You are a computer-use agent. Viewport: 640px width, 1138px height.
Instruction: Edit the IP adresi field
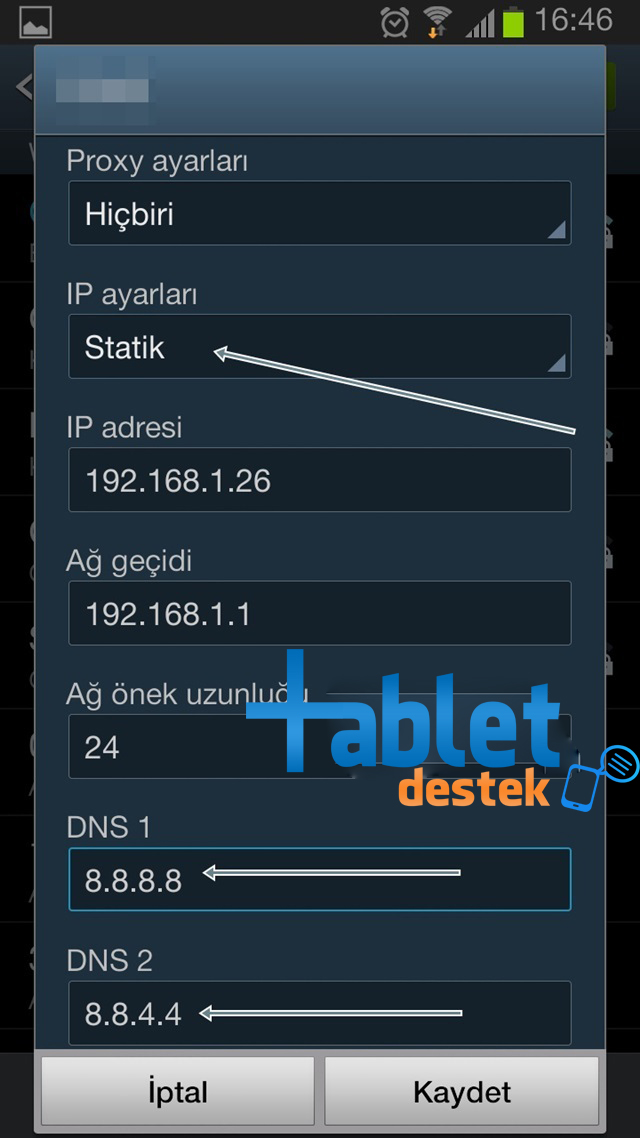(319, 480)
